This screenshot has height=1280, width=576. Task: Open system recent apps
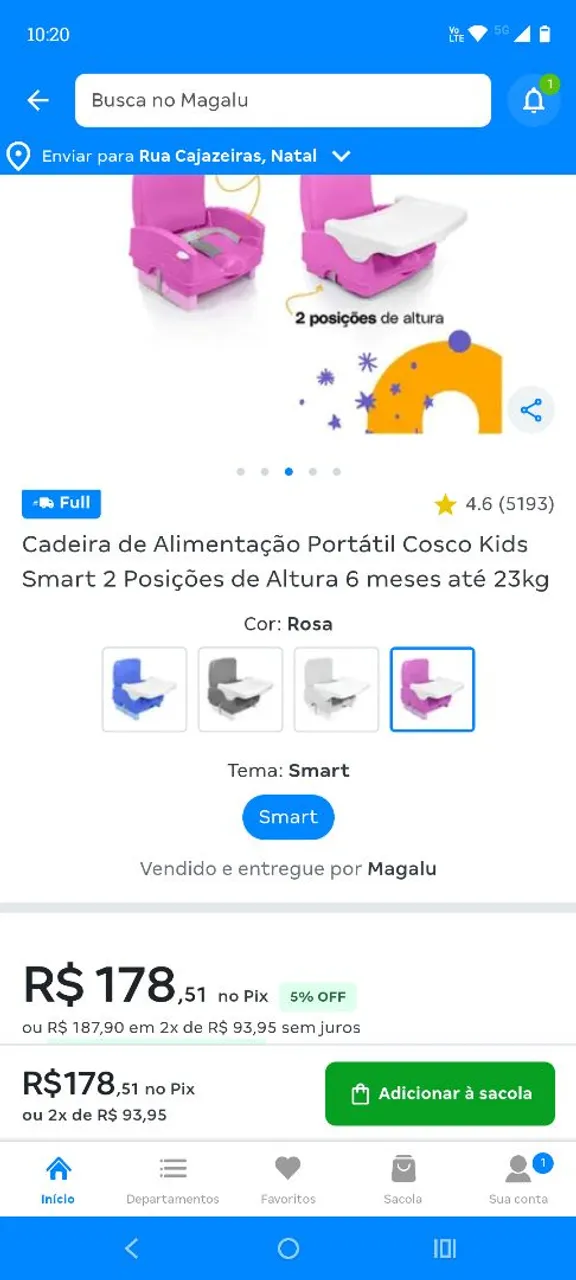coord(444,1248)
